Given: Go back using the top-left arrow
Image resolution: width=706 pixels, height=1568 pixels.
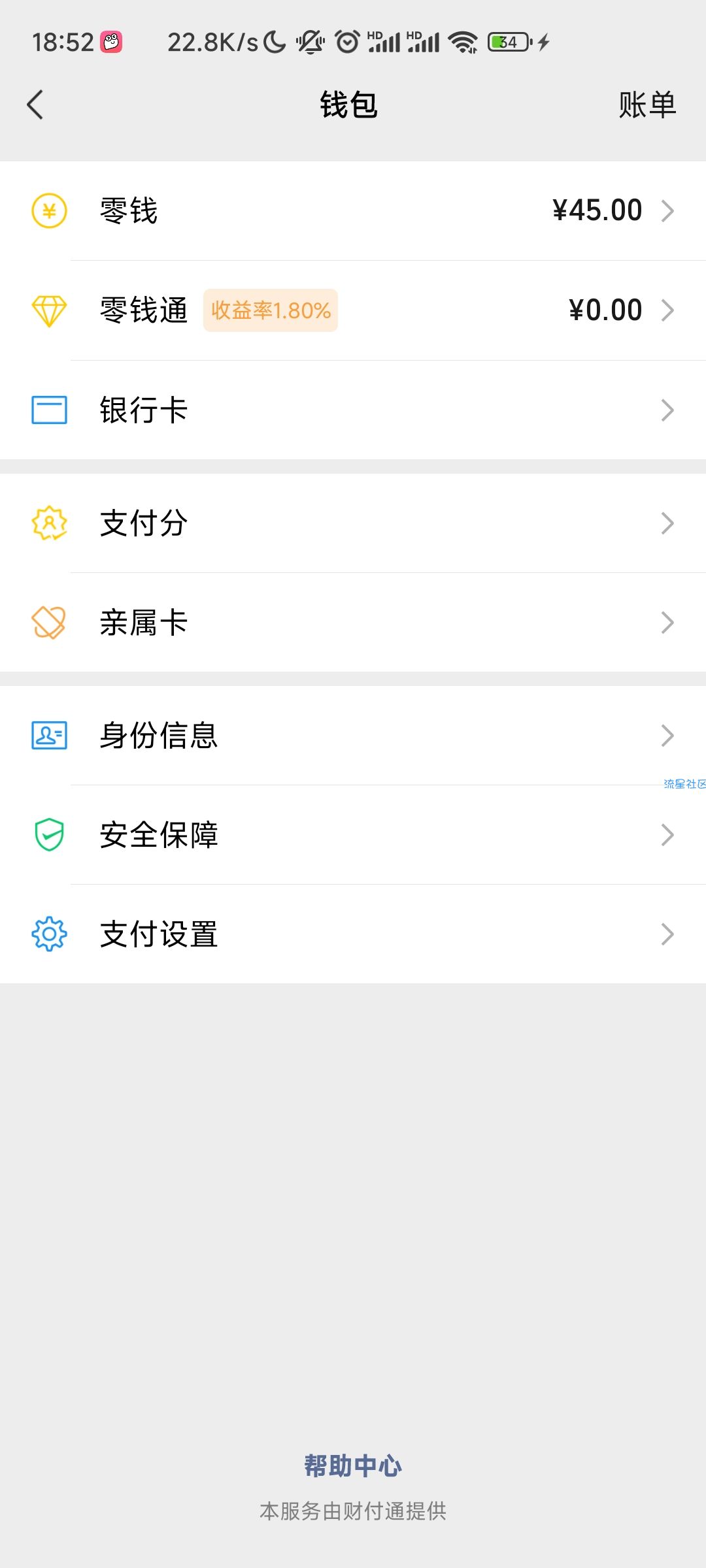Looking at the screenshot, I should pyautogui.click(x=35, y=105).
